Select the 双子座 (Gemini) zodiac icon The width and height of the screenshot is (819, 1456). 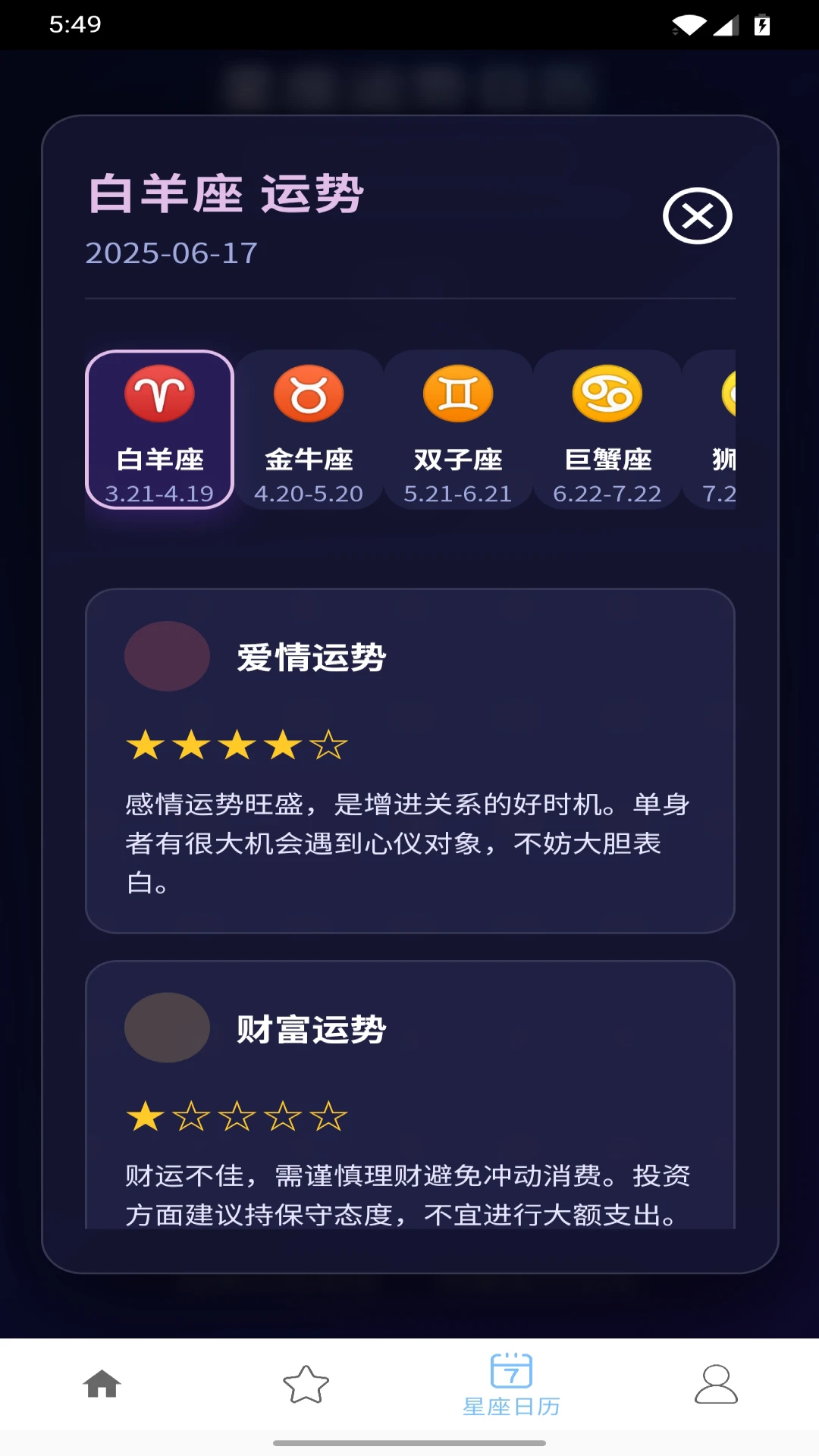coord(457,393)
